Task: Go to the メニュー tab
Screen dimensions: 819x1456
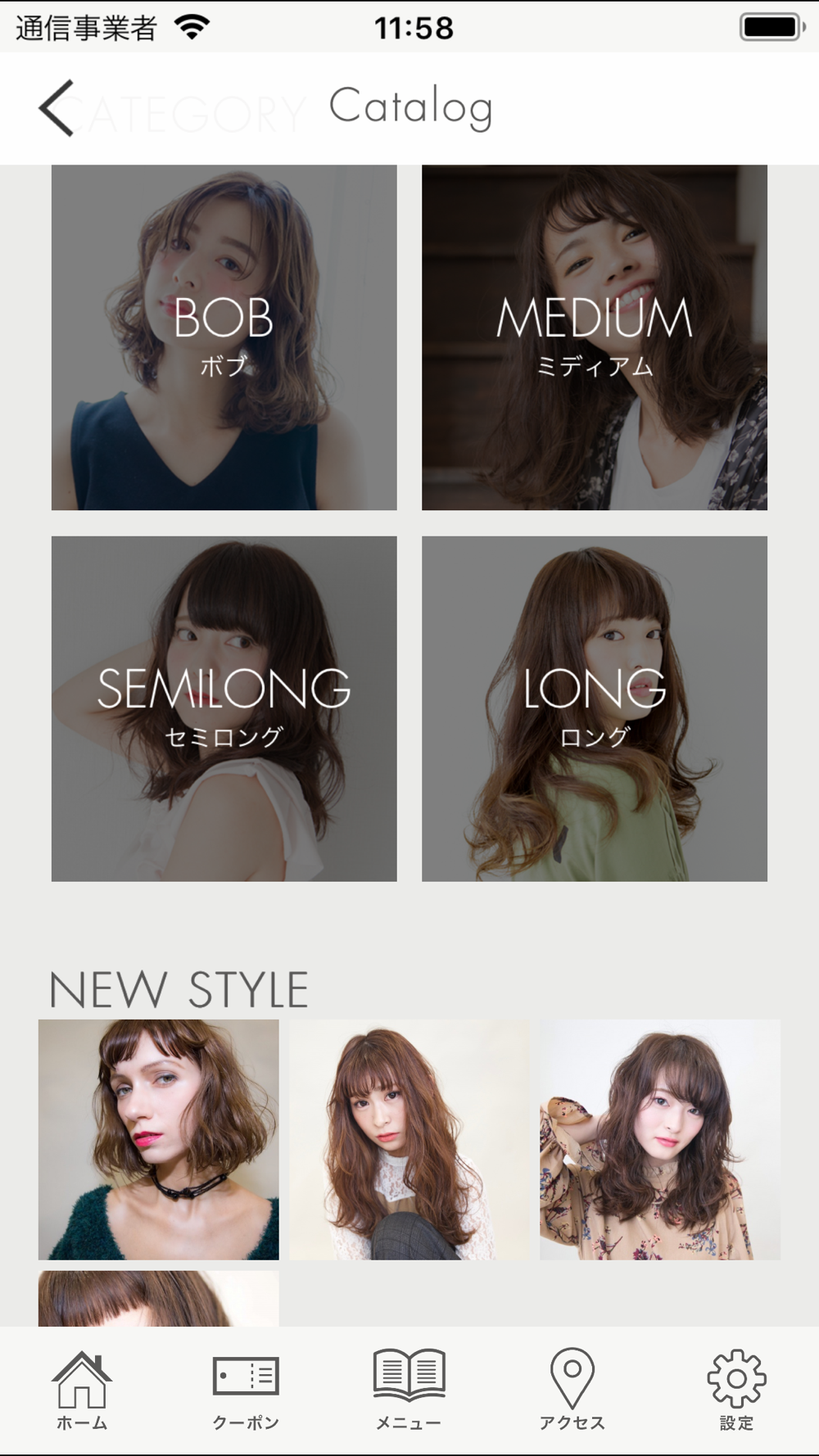Action: (x=409, y=1390)
